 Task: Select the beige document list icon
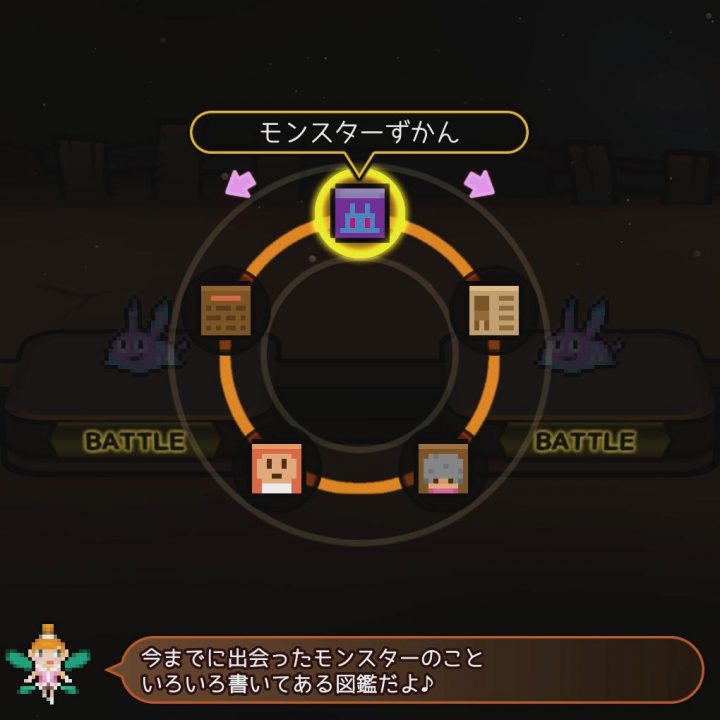(x=494, y=310)
